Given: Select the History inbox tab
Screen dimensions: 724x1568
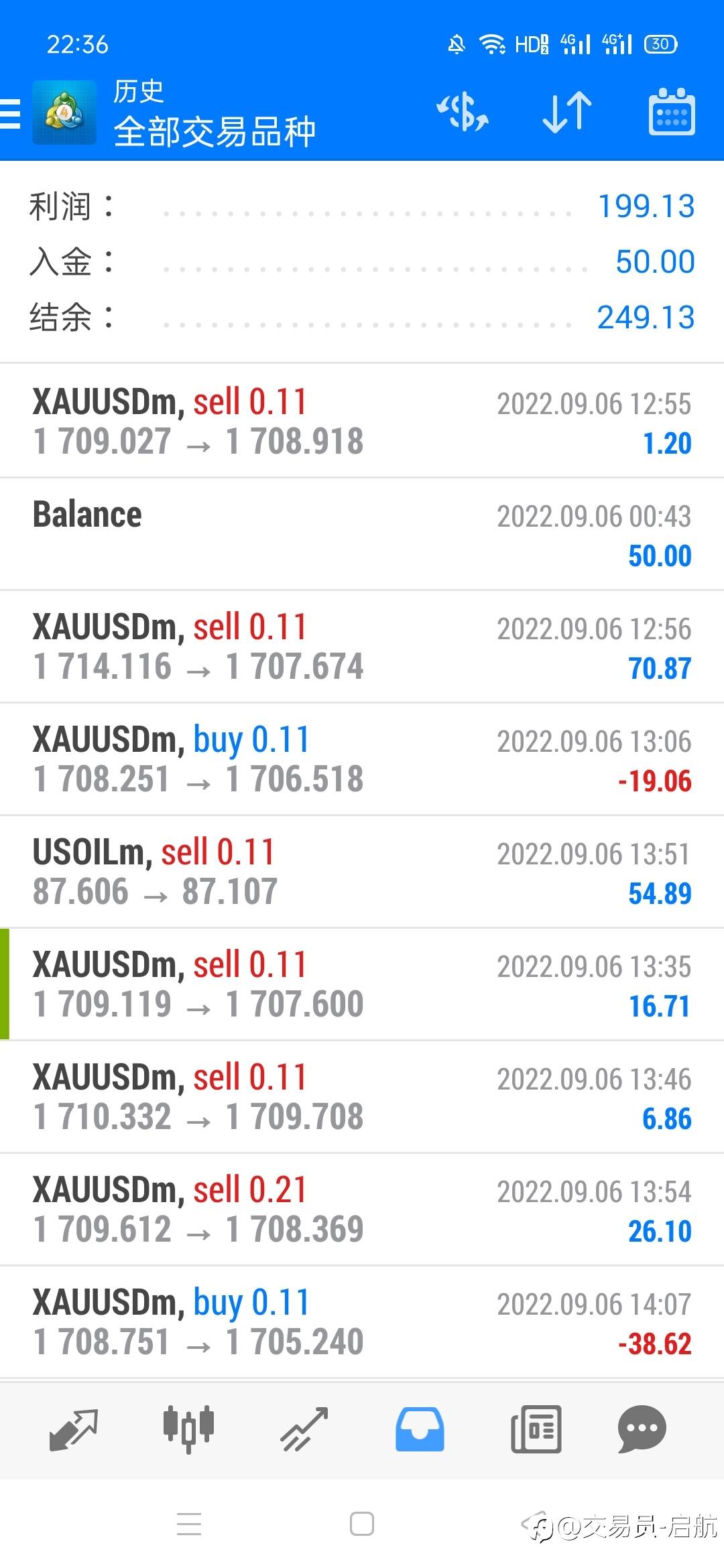Looking at the screenshot, I should 420,1429.
